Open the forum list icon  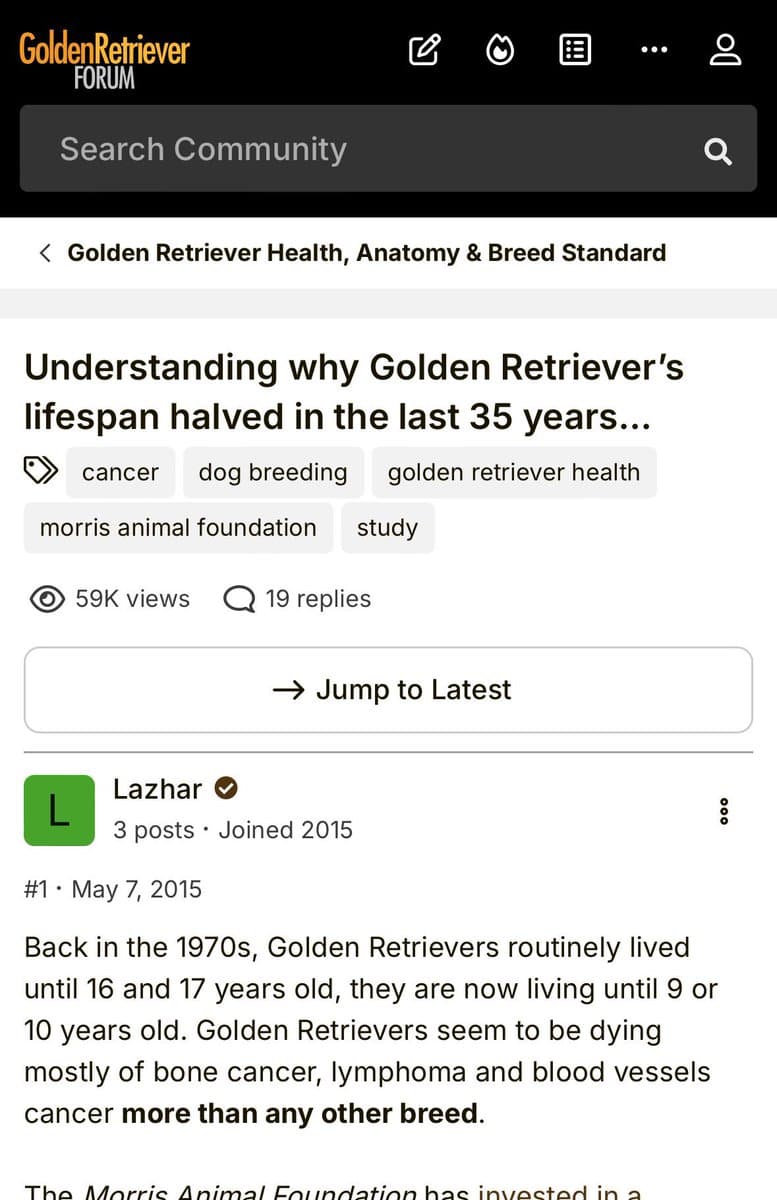tap(574, 50)
